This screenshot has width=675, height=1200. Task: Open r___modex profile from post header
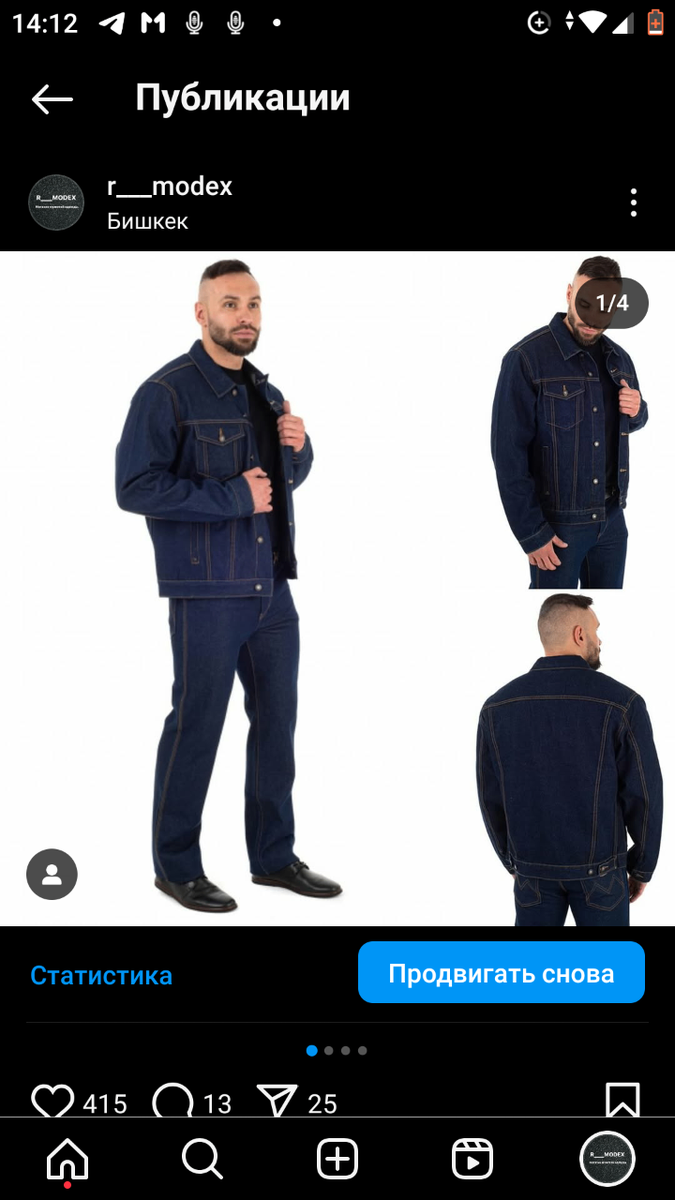tap(169, 186)
